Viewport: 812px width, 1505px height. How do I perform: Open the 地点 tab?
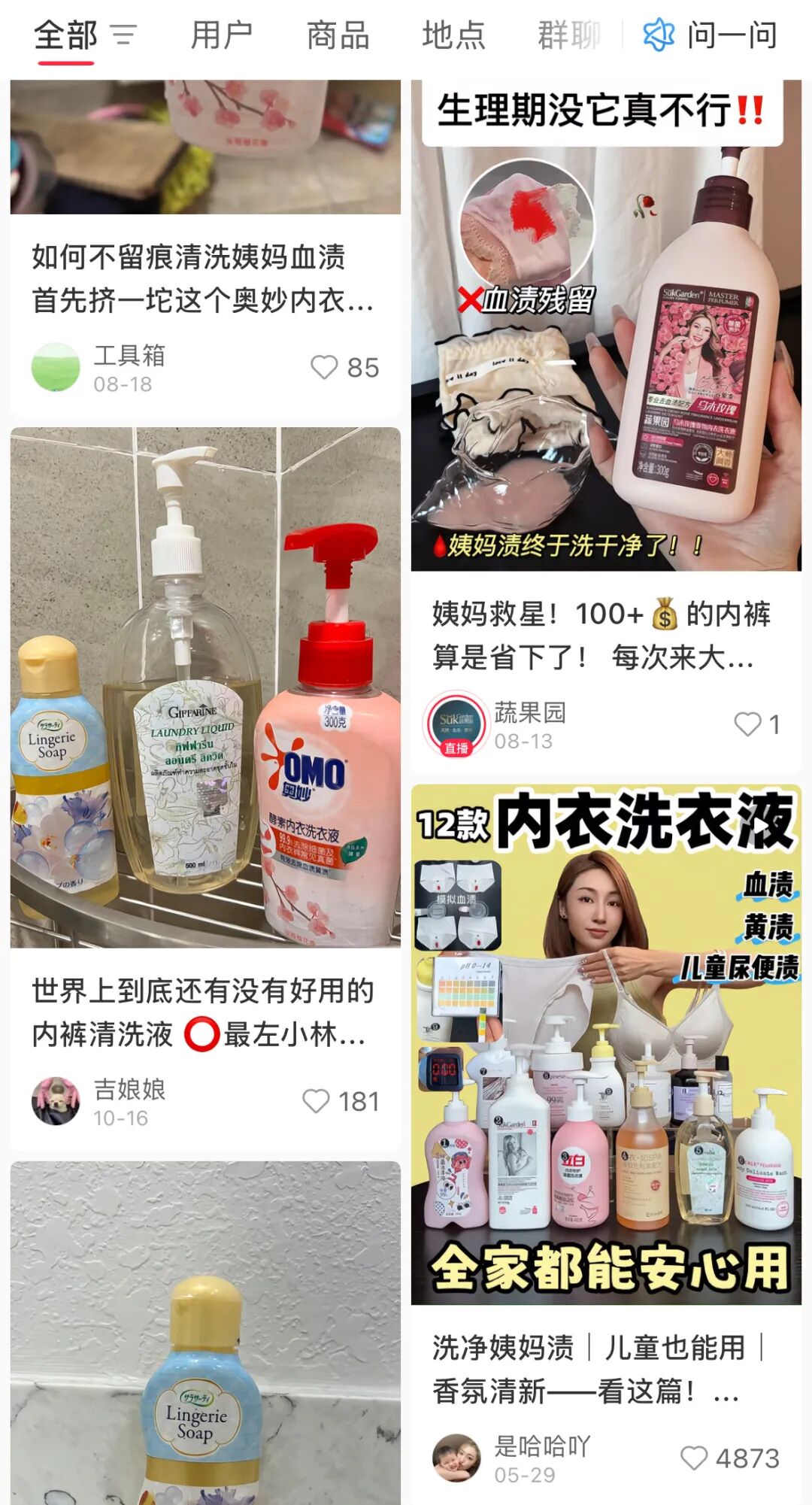[454, 34]
